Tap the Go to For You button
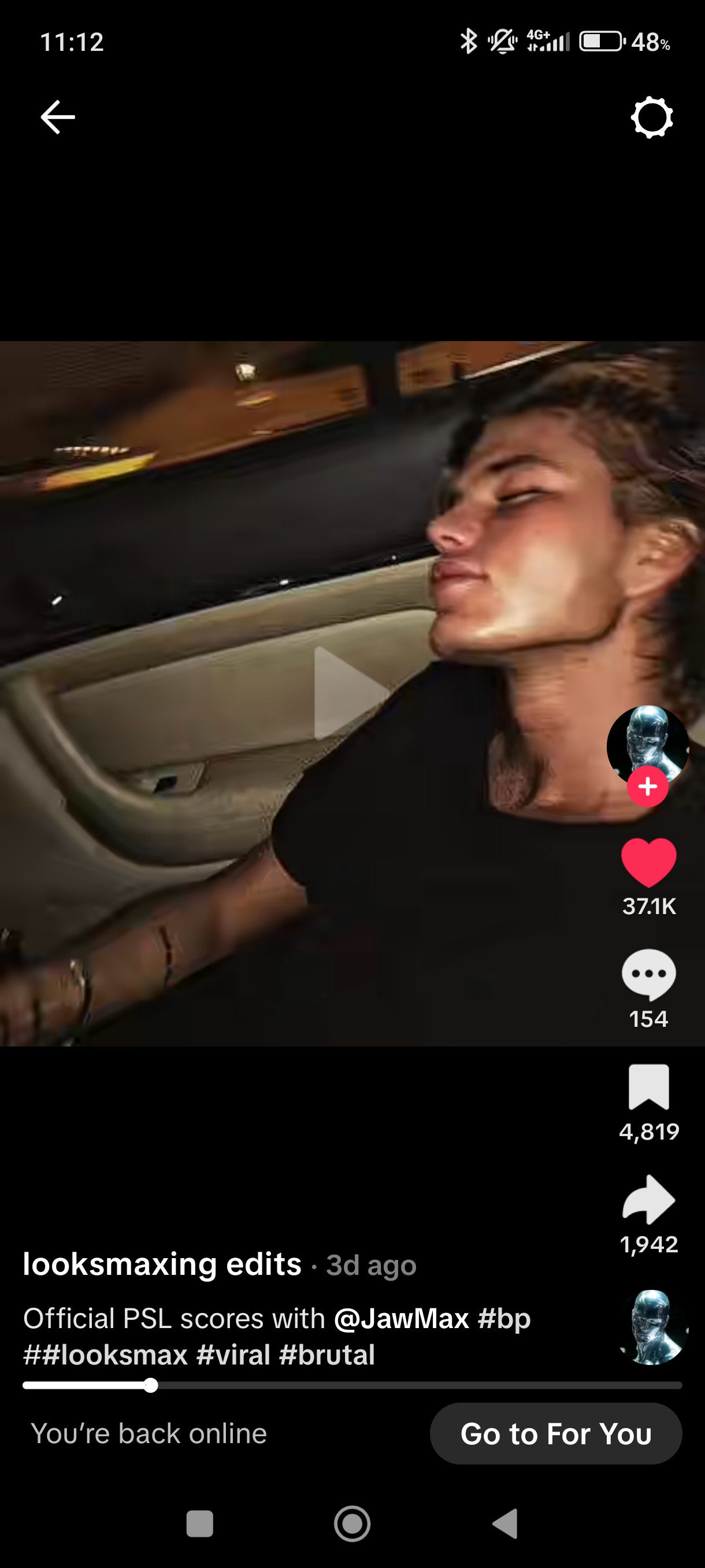This screenshot has width=705, height=1568. tap(555, 1433)
